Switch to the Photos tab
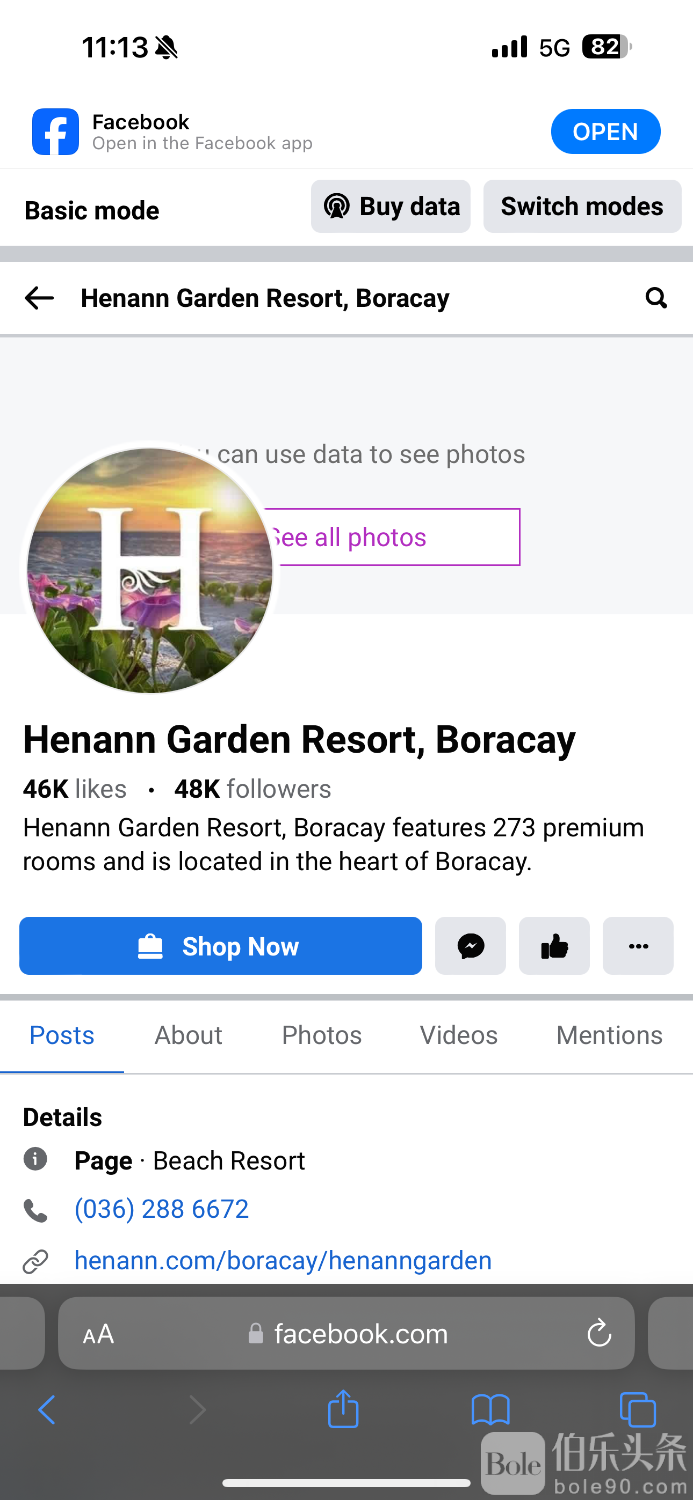The image size is (693, 1500). (x=321, y=1035)
